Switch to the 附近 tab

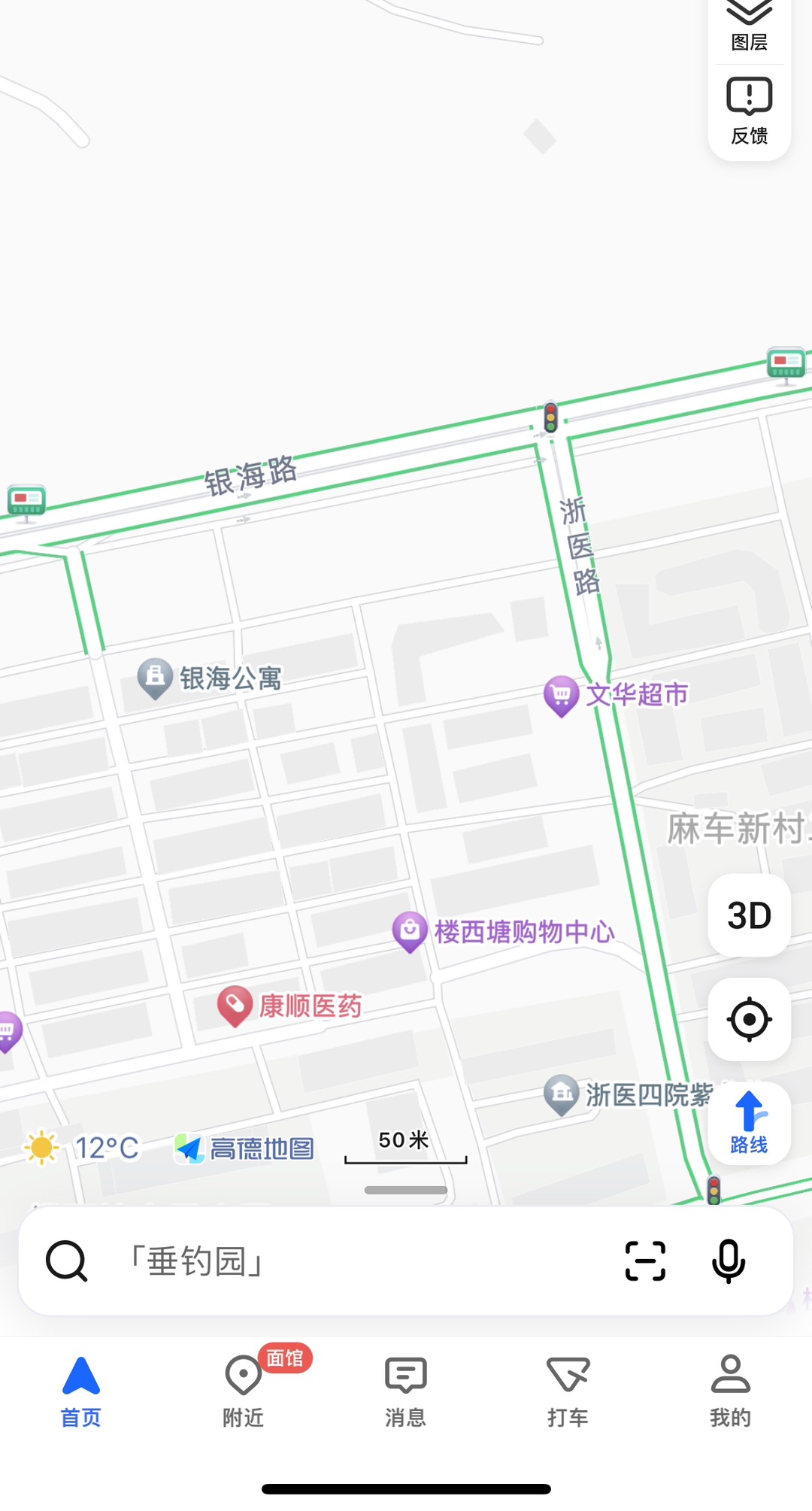(244, 1391)
